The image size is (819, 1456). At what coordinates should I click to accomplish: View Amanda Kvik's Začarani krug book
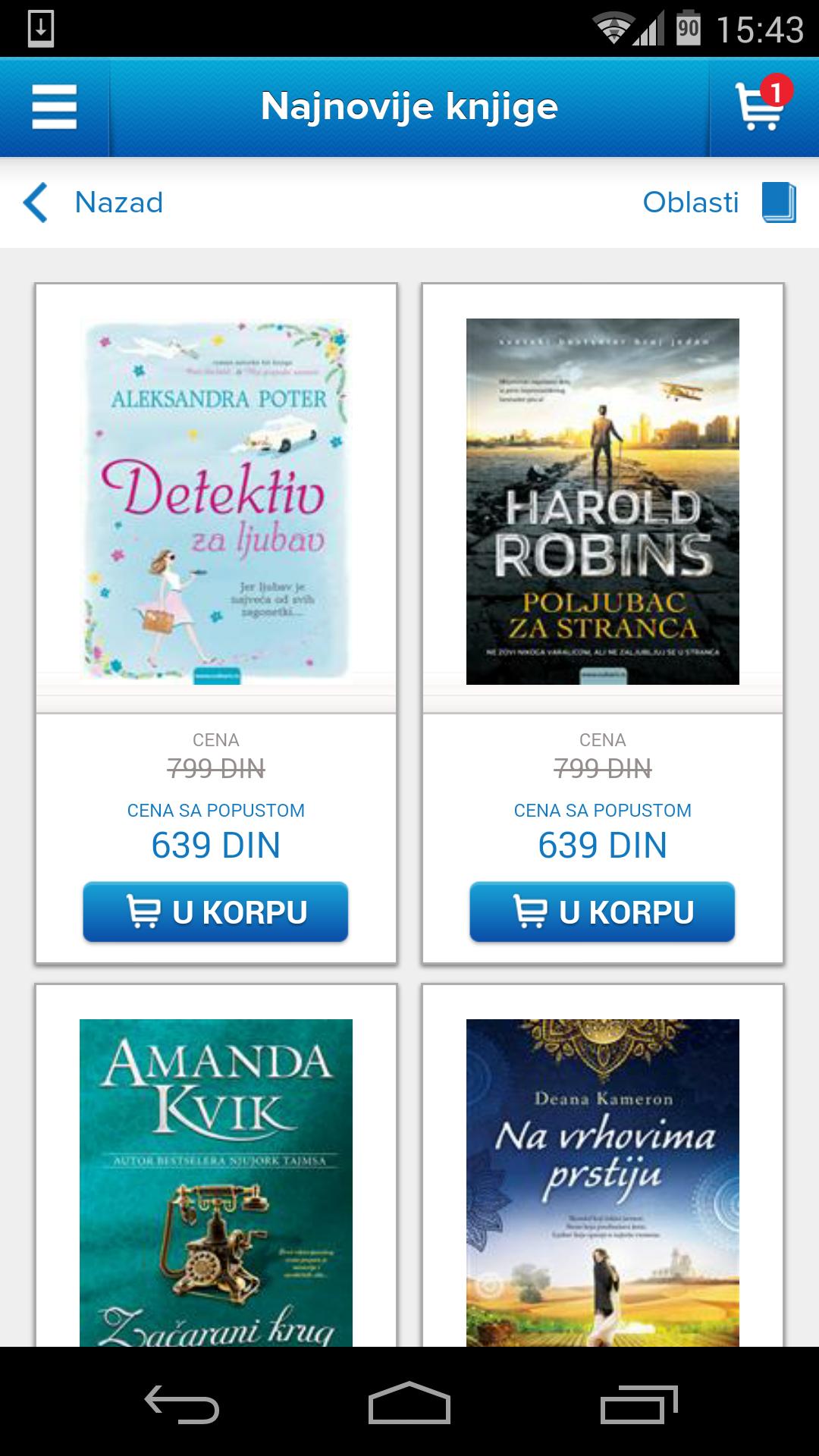(x=216, y=1181)
